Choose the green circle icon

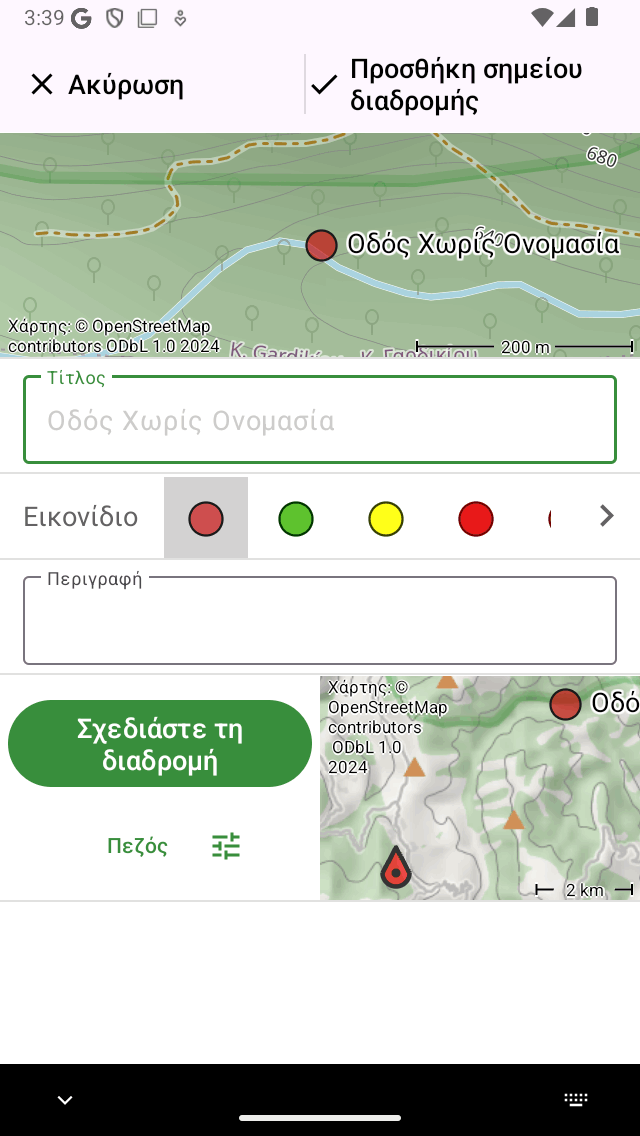pyautogui.click(x=296, y=519)
